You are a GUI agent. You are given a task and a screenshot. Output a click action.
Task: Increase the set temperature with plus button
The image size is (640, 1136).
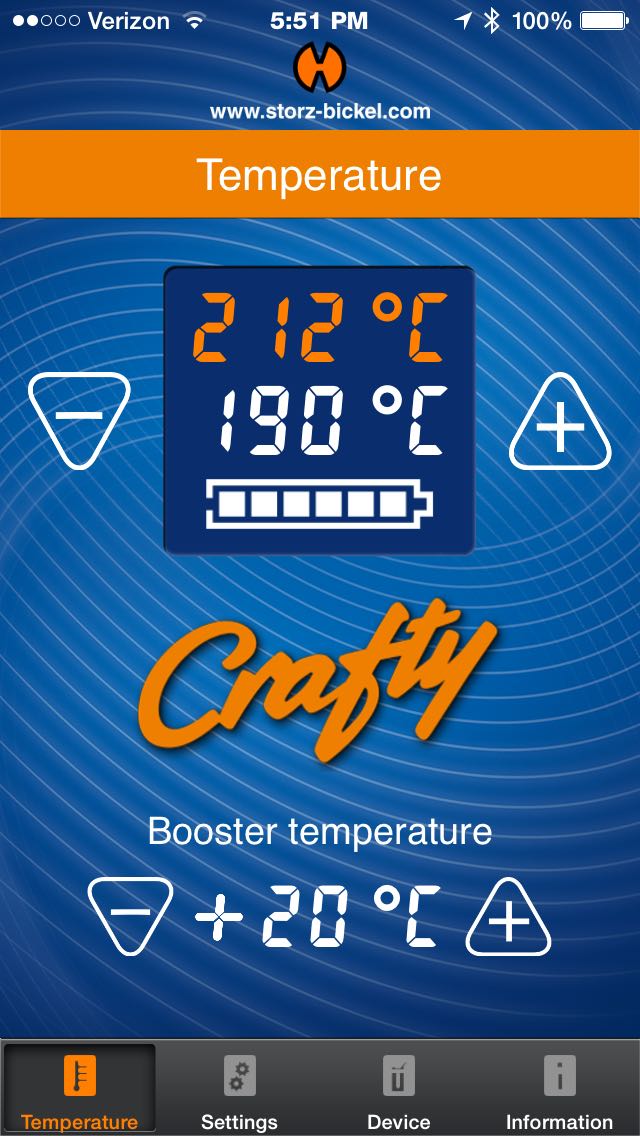(x=560, y=424)
